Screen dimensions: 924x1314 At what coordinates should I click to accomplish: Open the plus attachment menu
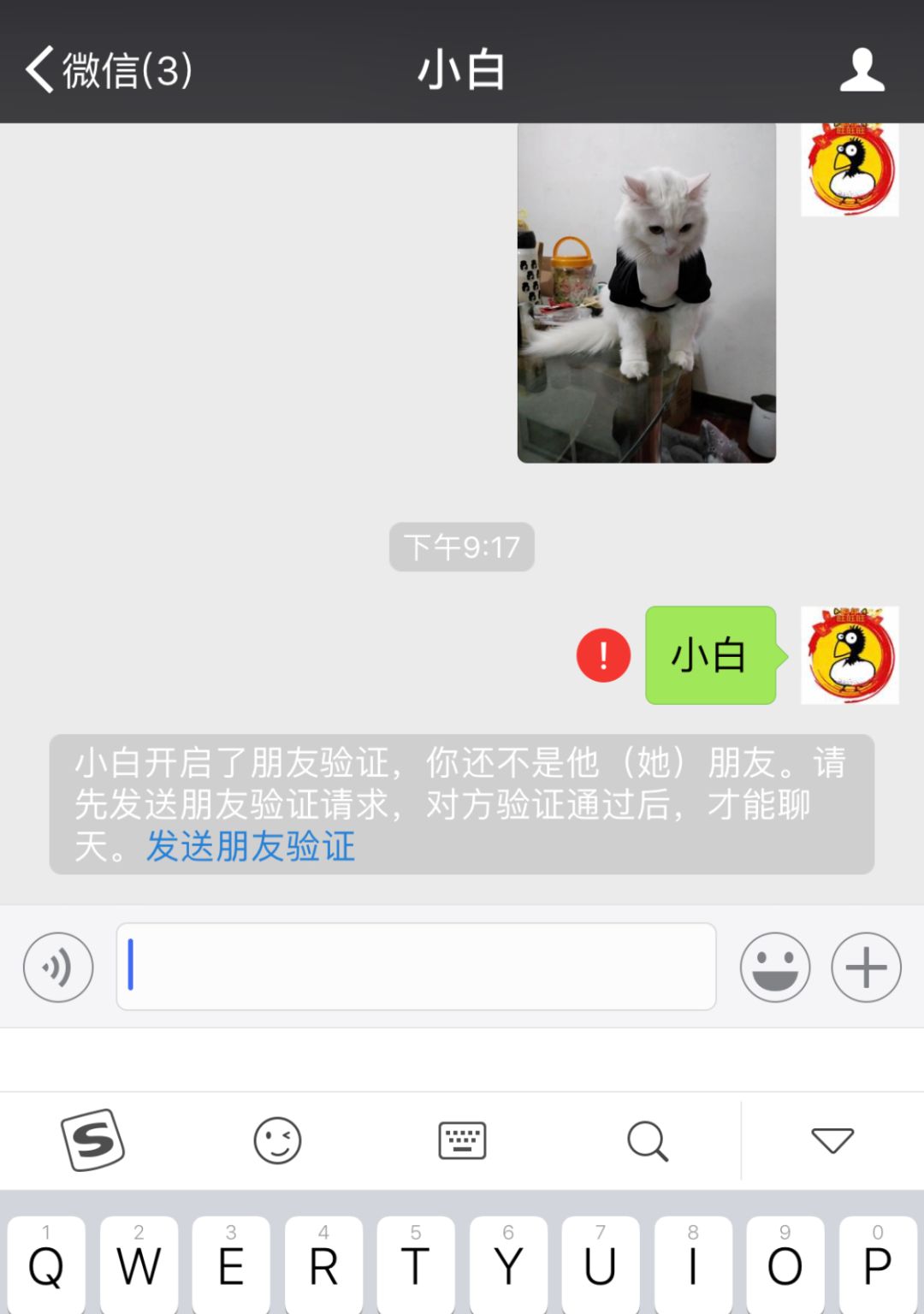tap(865, 966)
